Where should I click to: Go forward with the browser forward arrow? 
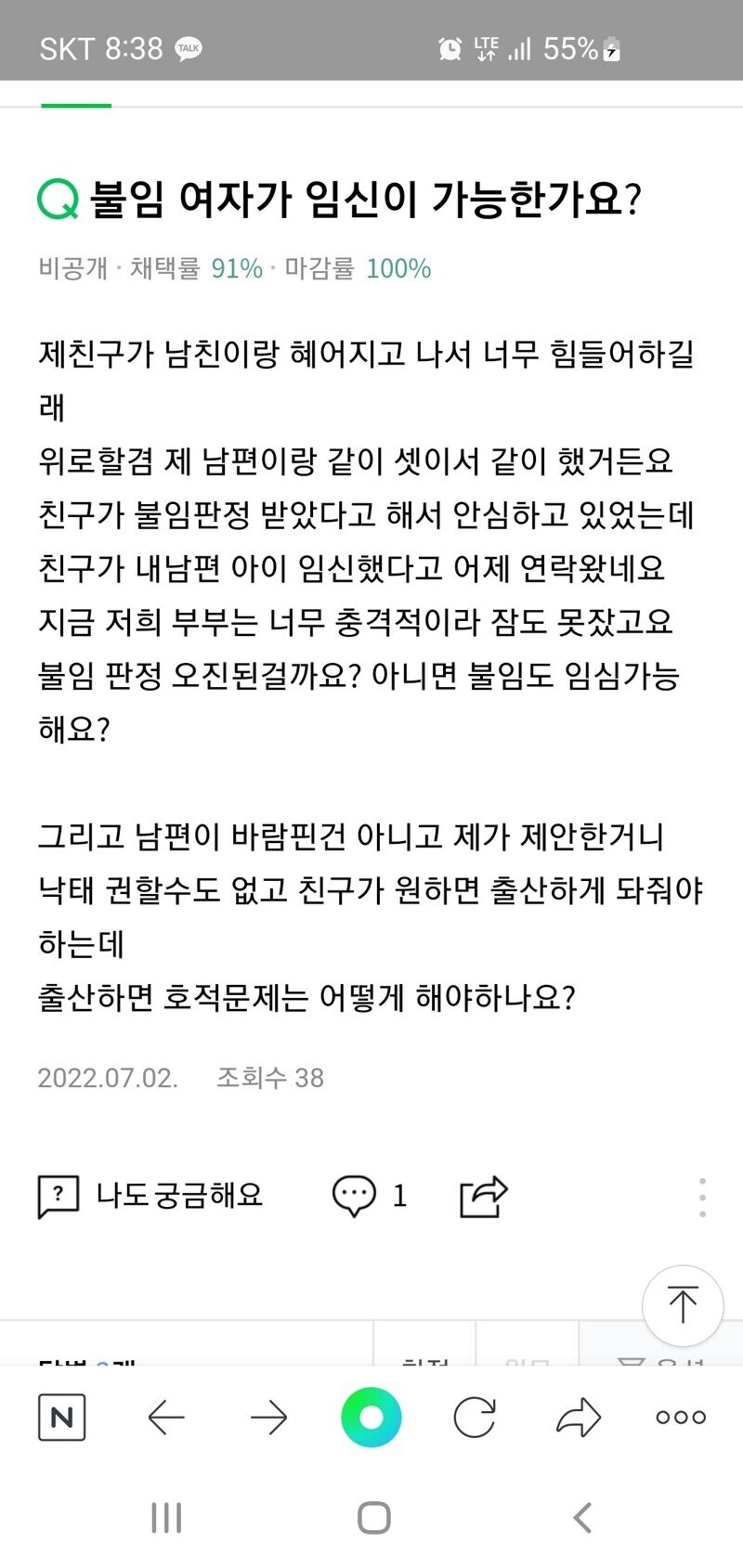[x=267, y=1418]
